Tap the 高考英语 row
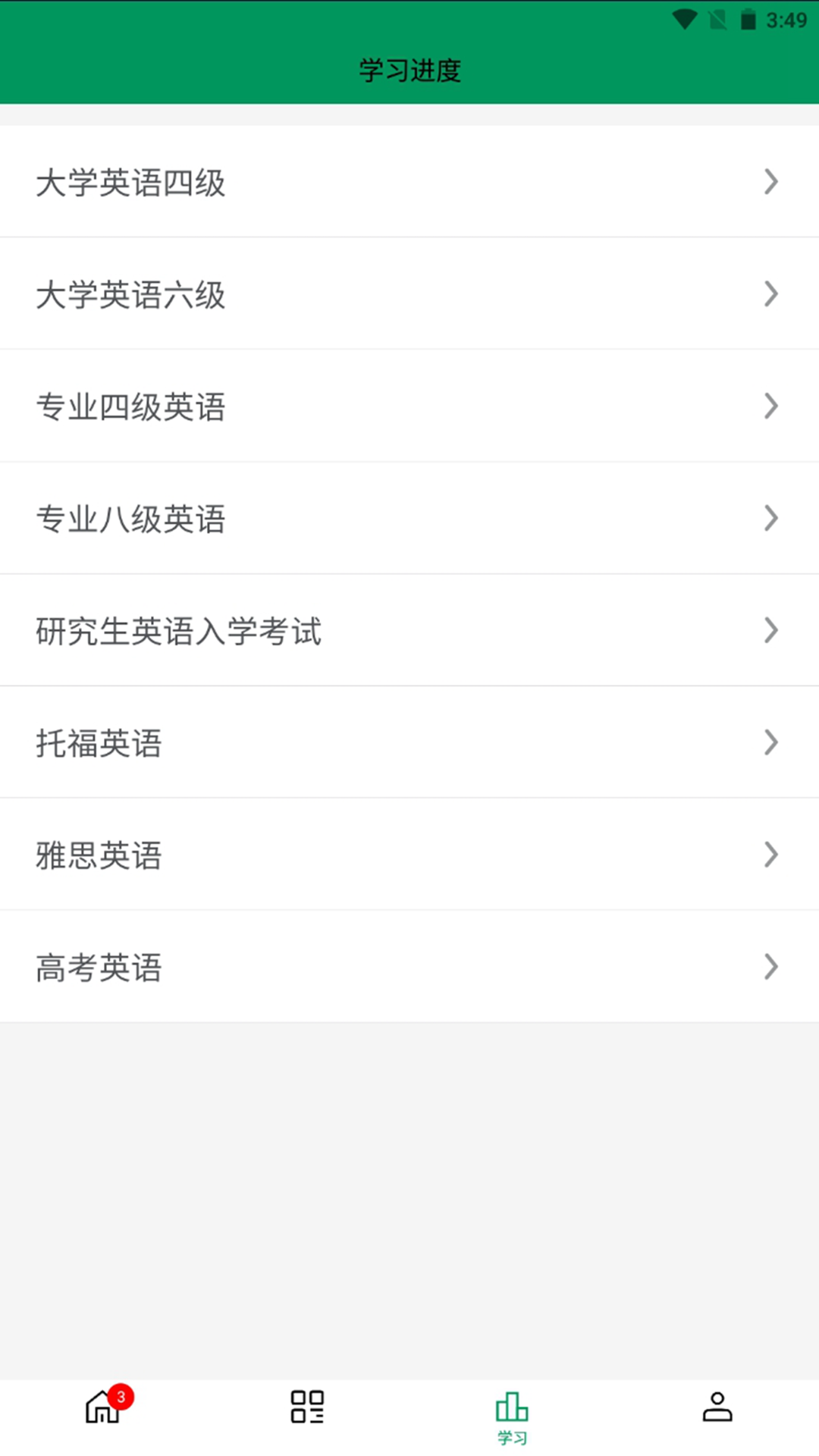 coord(409,968)
